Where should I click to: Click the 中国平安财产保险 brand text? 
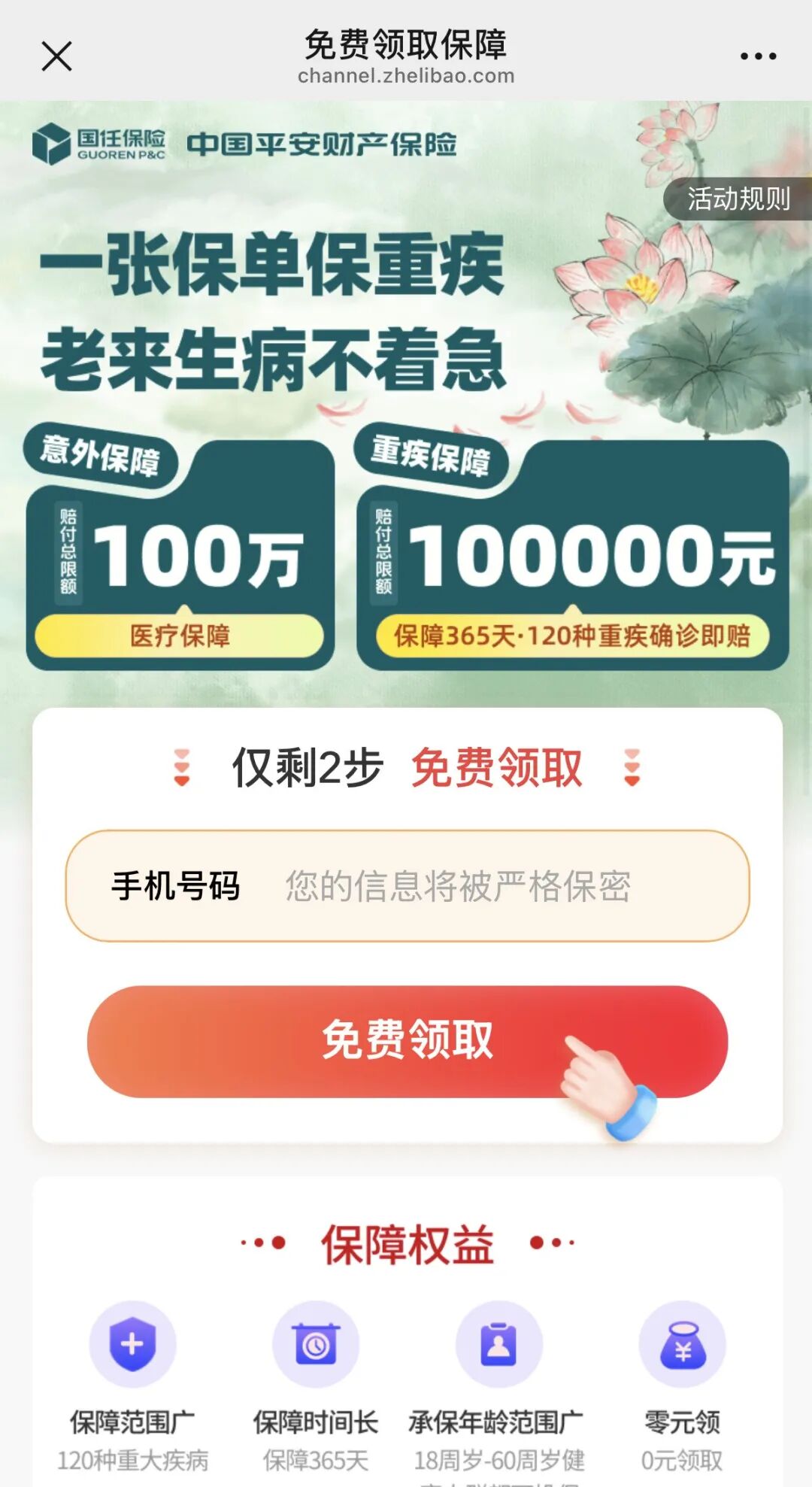click(323, 145)
